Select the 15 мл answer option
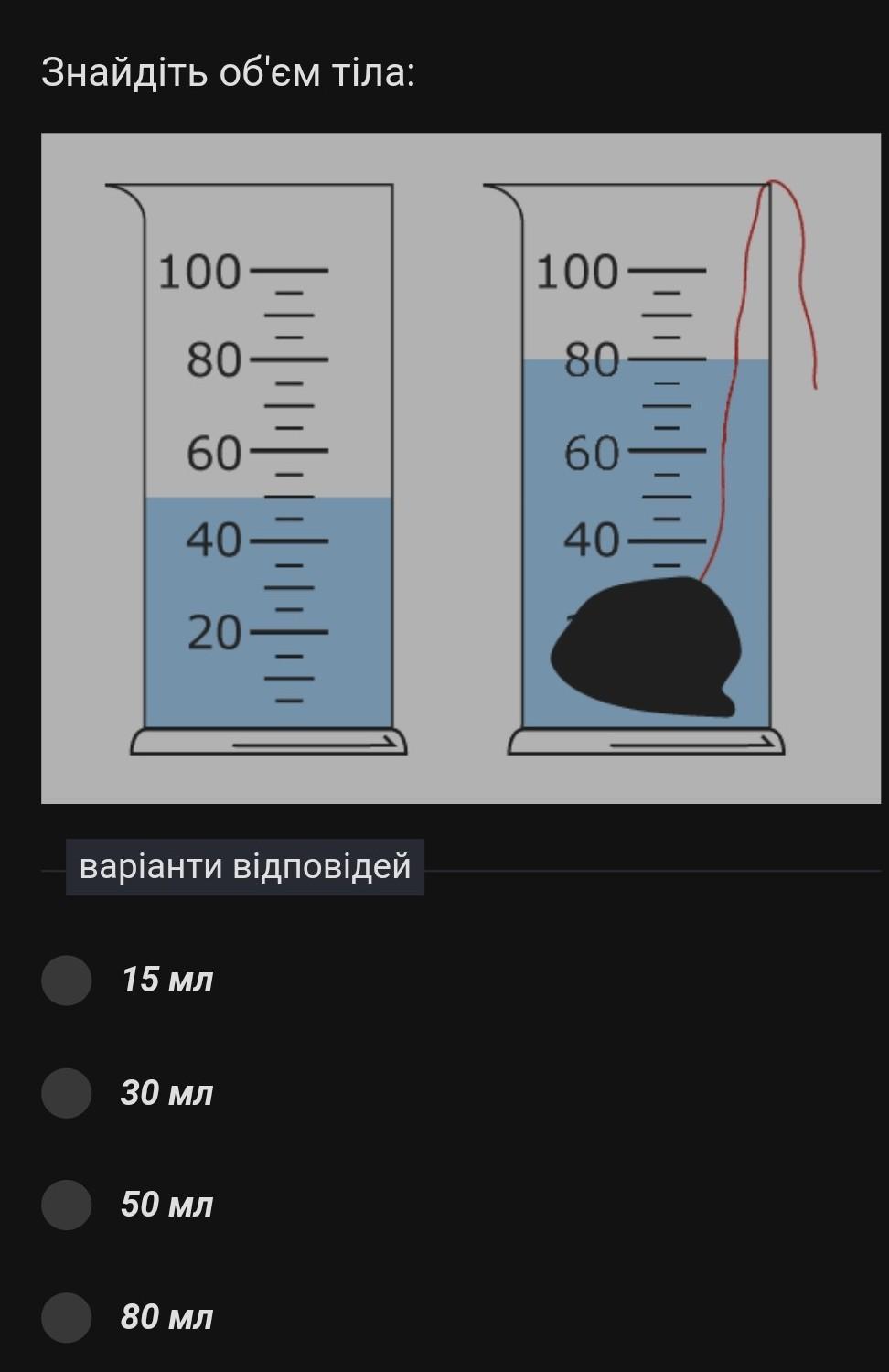Viewport: 889px width, 1372px height. (x=67, y=981)
